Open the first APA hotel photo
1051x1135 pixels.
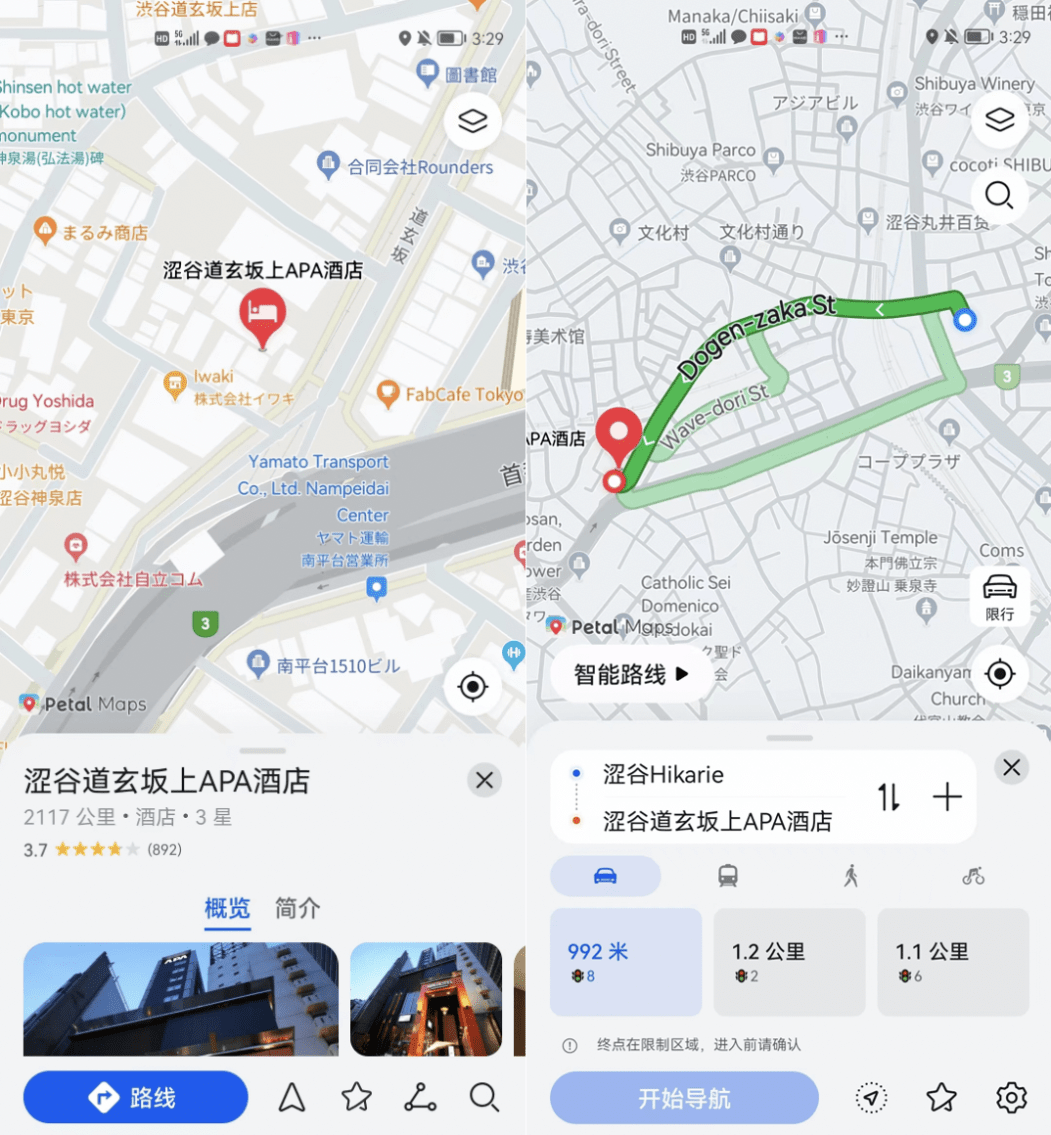[x=180, y=999]
